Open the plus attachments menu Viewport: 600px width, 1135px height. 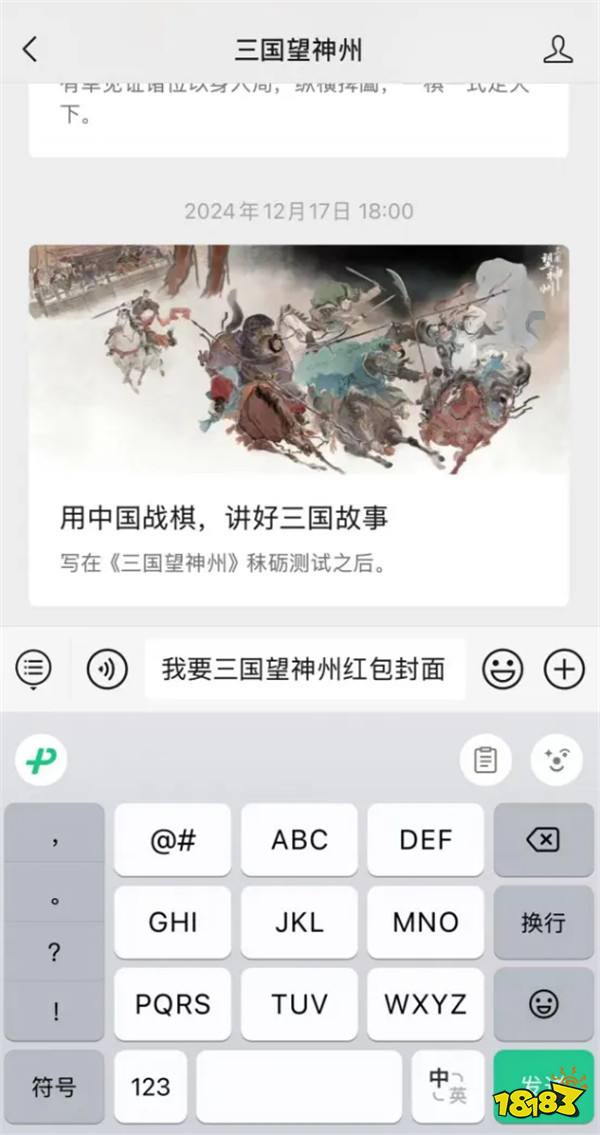(x=565, y=669)
